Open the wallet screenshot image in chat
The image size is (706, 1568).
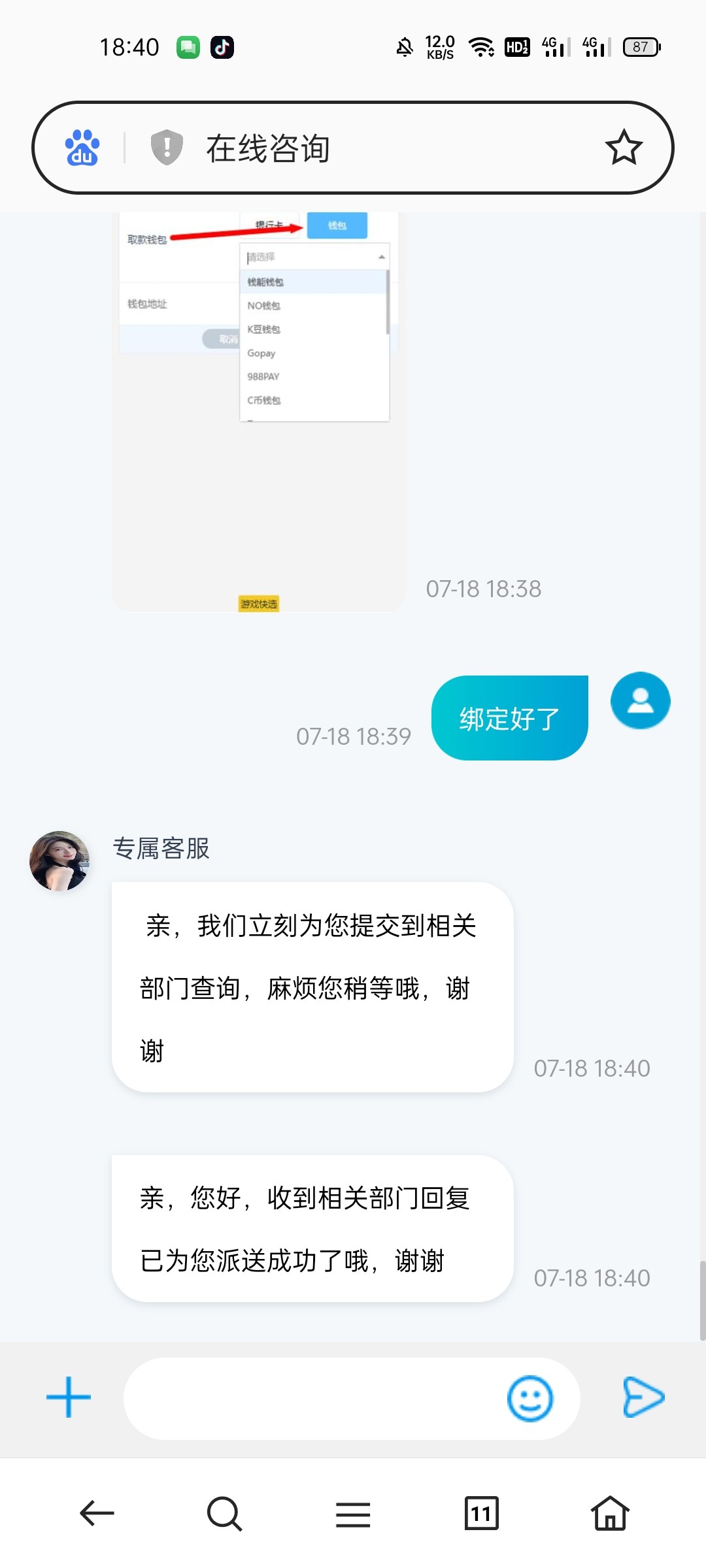click(259, 412)
